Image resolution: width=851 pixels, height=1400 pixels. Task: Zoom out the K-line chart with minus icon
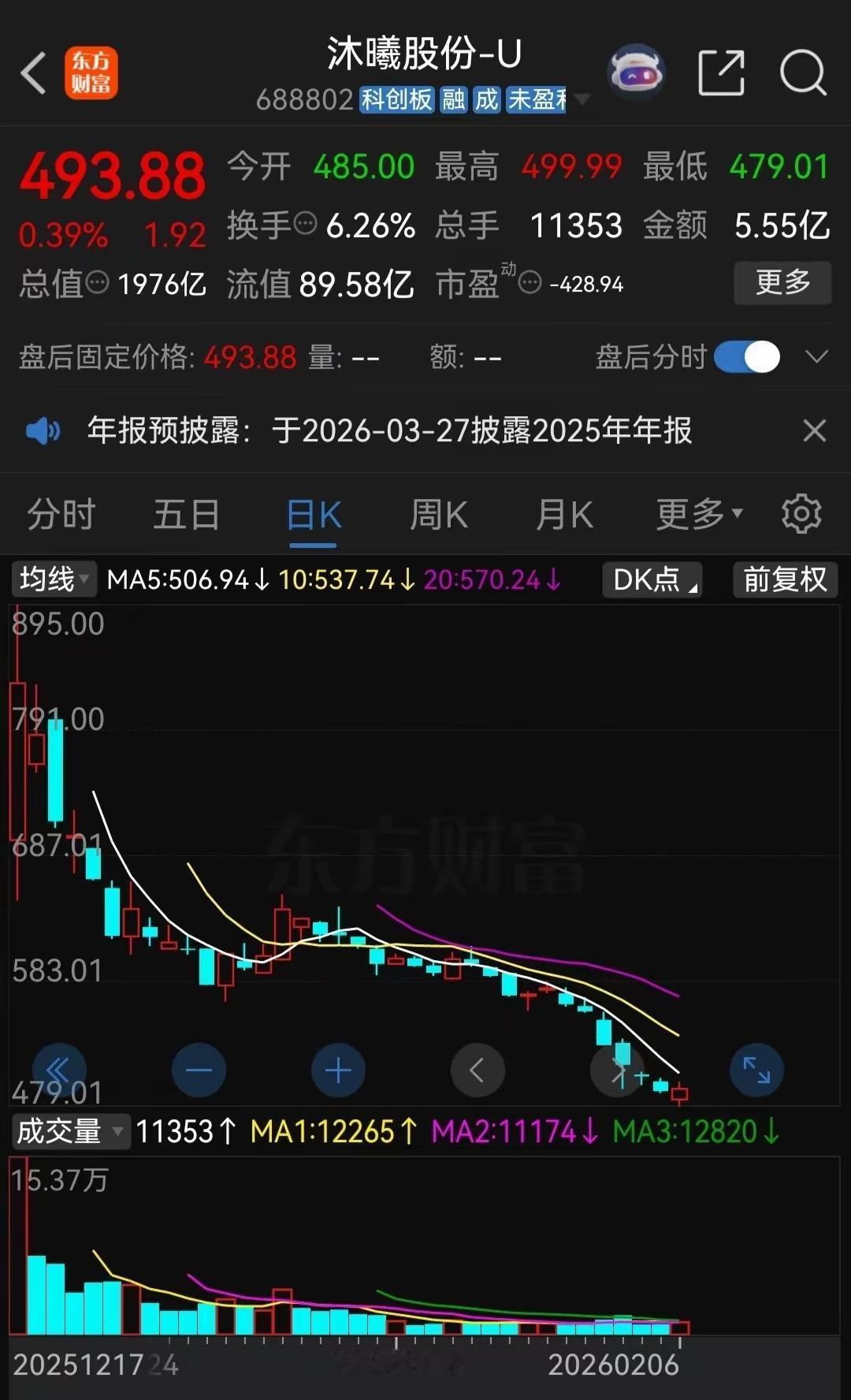click(199, 1070)
